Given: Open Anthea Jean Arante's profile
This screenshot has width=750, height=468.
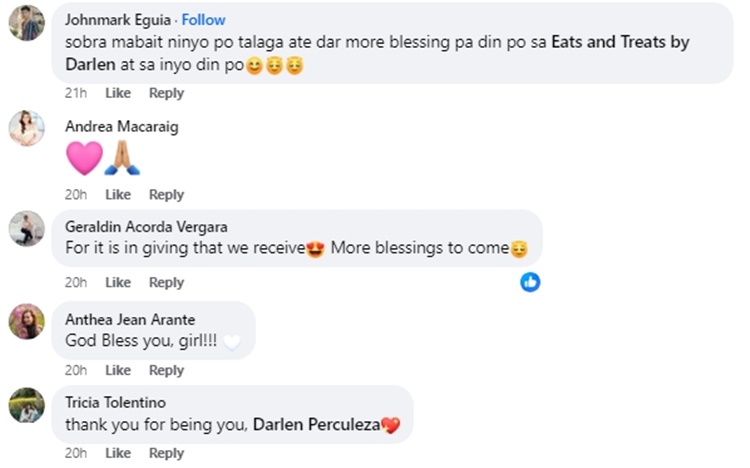Looking at the screenshot, I should pos(130,320).
